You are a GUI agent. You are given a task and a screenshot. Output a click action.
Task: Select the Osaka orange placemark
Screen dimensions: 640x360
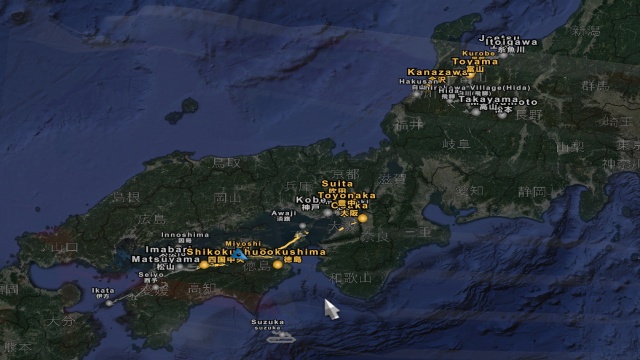coord(362,218)
